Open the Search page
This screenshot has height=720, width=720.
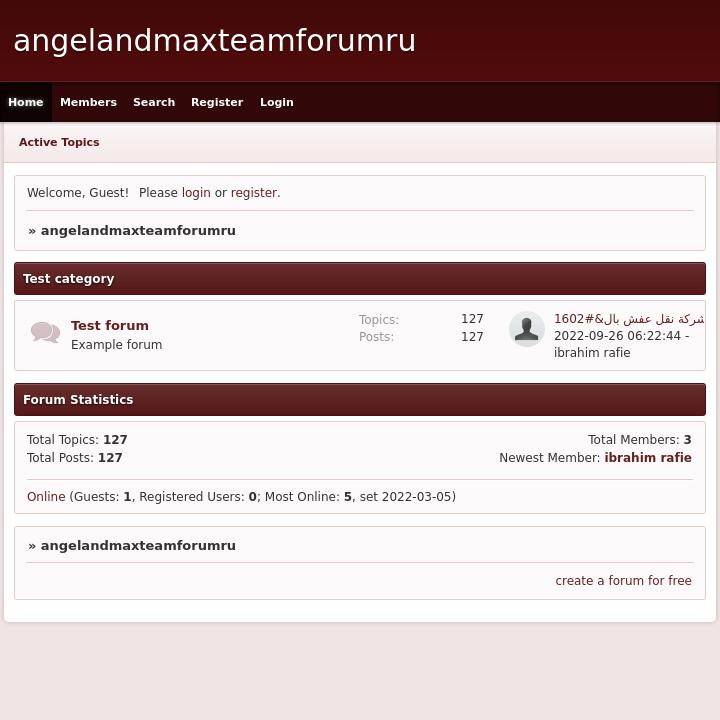click(154, 102)
